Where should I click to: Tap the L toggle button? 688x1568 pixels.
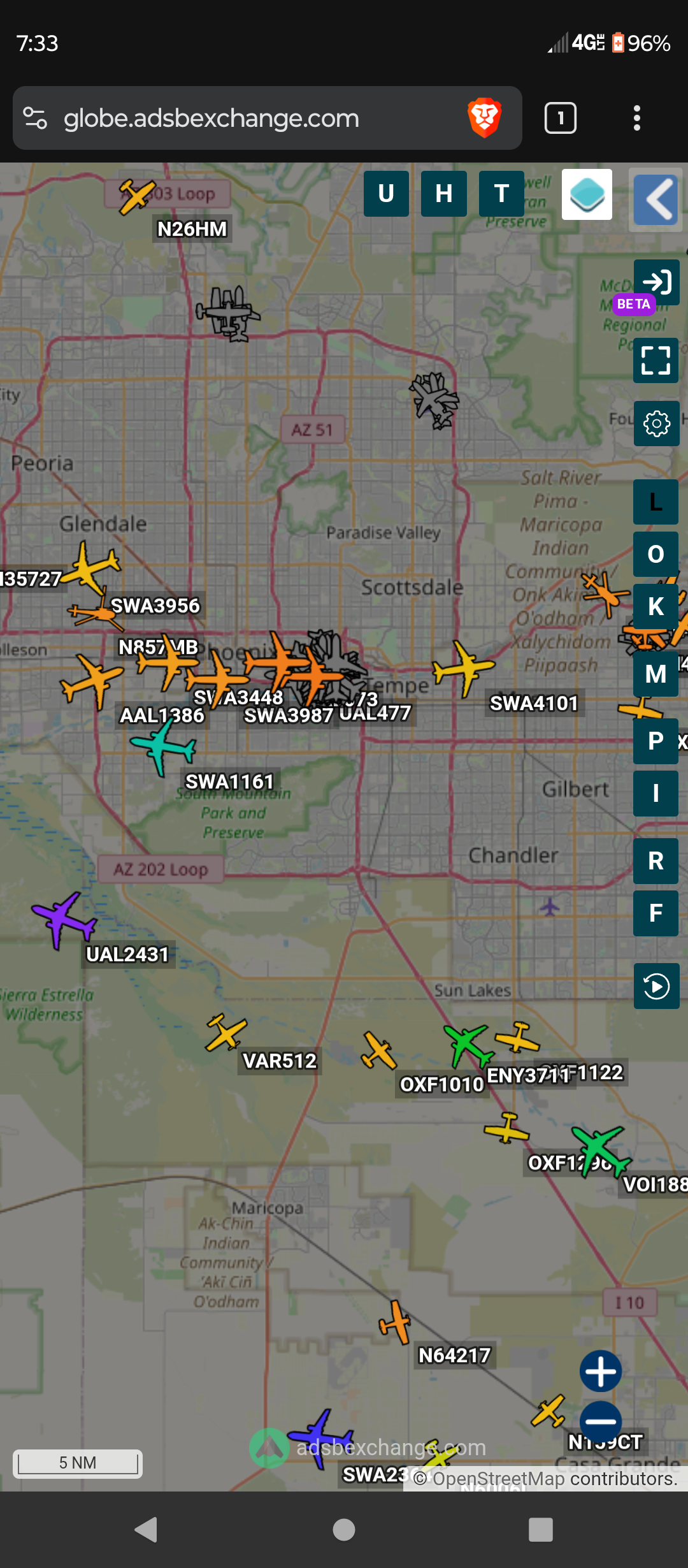coord(656,502)
